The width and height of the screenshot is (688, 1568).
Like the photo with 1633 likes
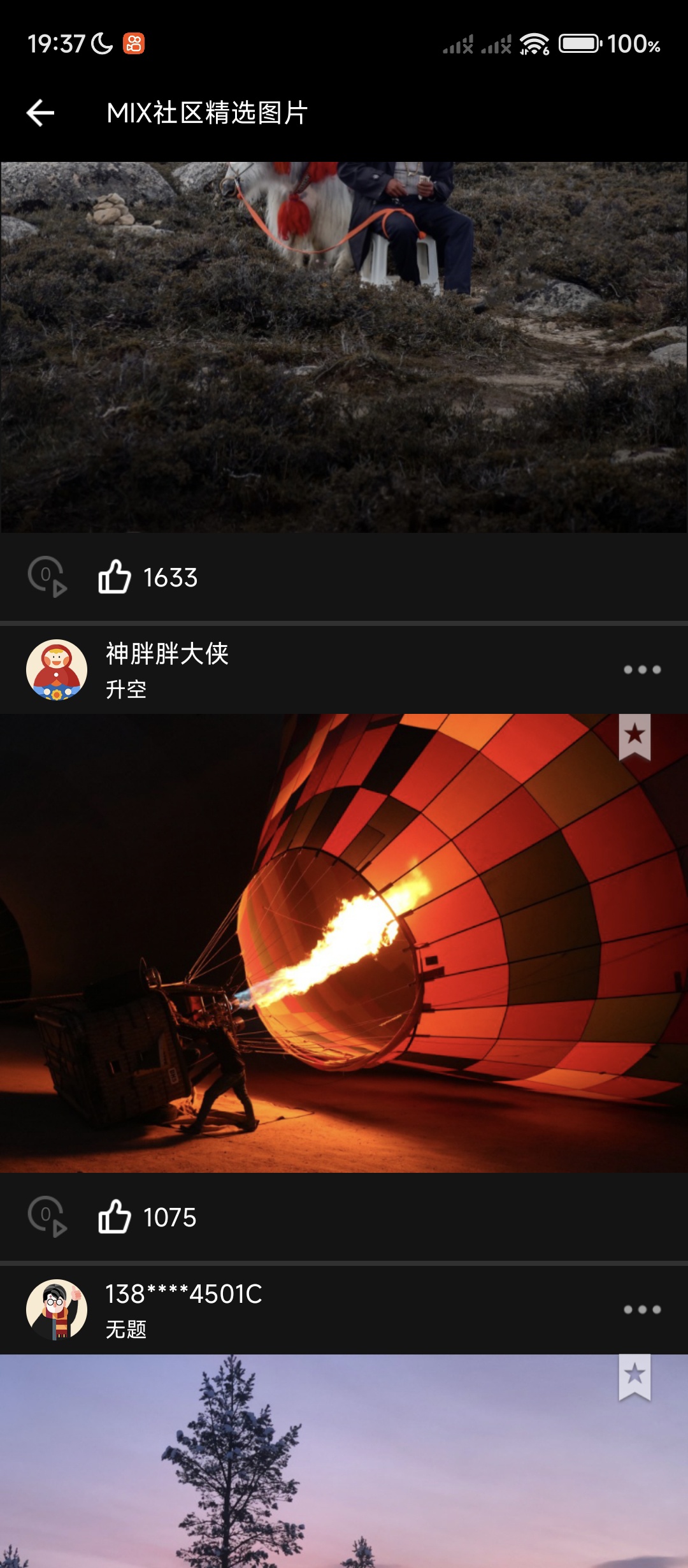[x=115, y=577]
